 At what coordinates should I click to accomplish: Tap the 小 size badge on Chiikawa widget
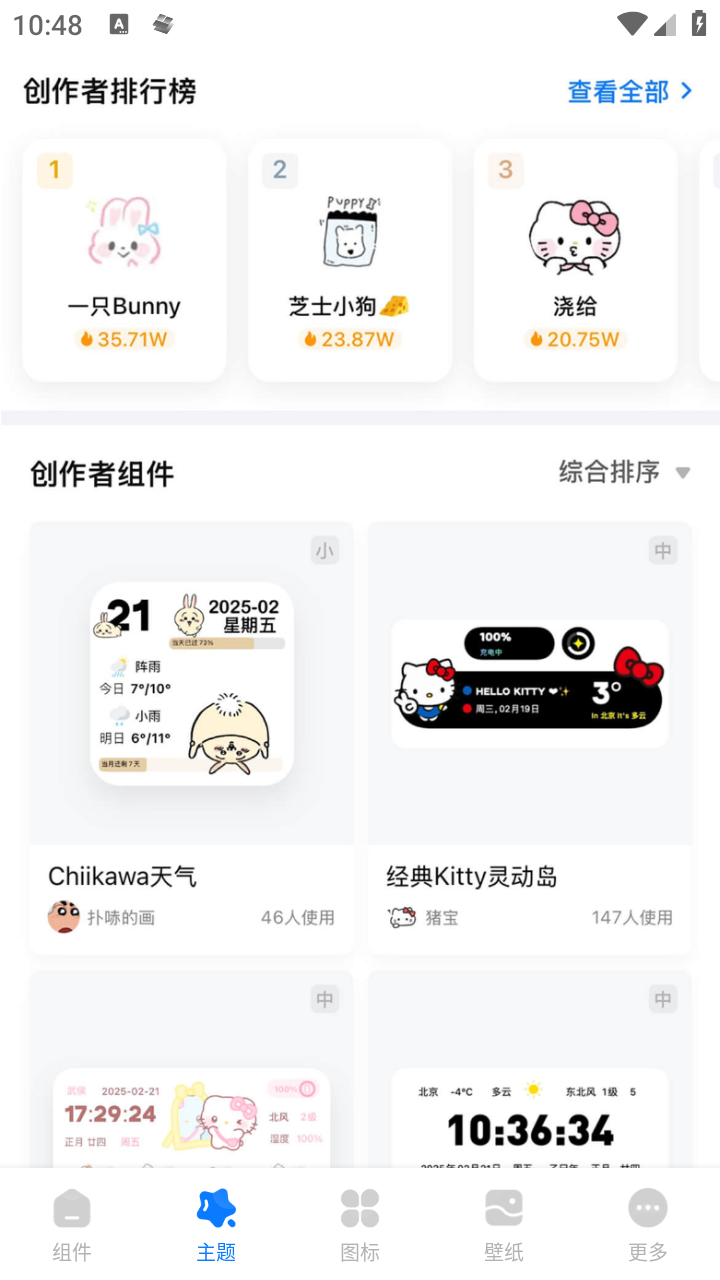point(324,550)
